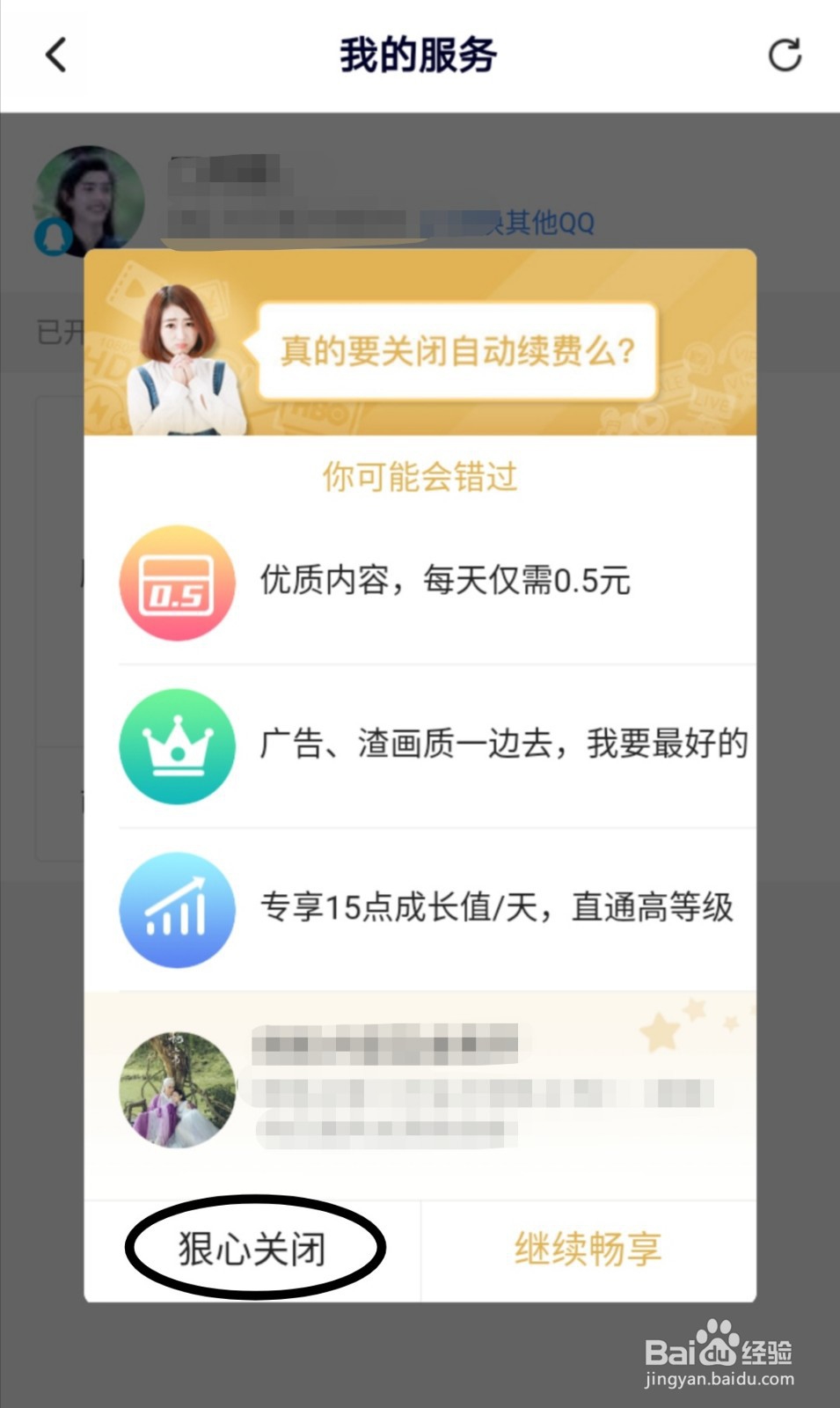Screen dimensions: 840x1408
Task: Open the 其他QQ account switch link
Action: [x=545, y=225]
